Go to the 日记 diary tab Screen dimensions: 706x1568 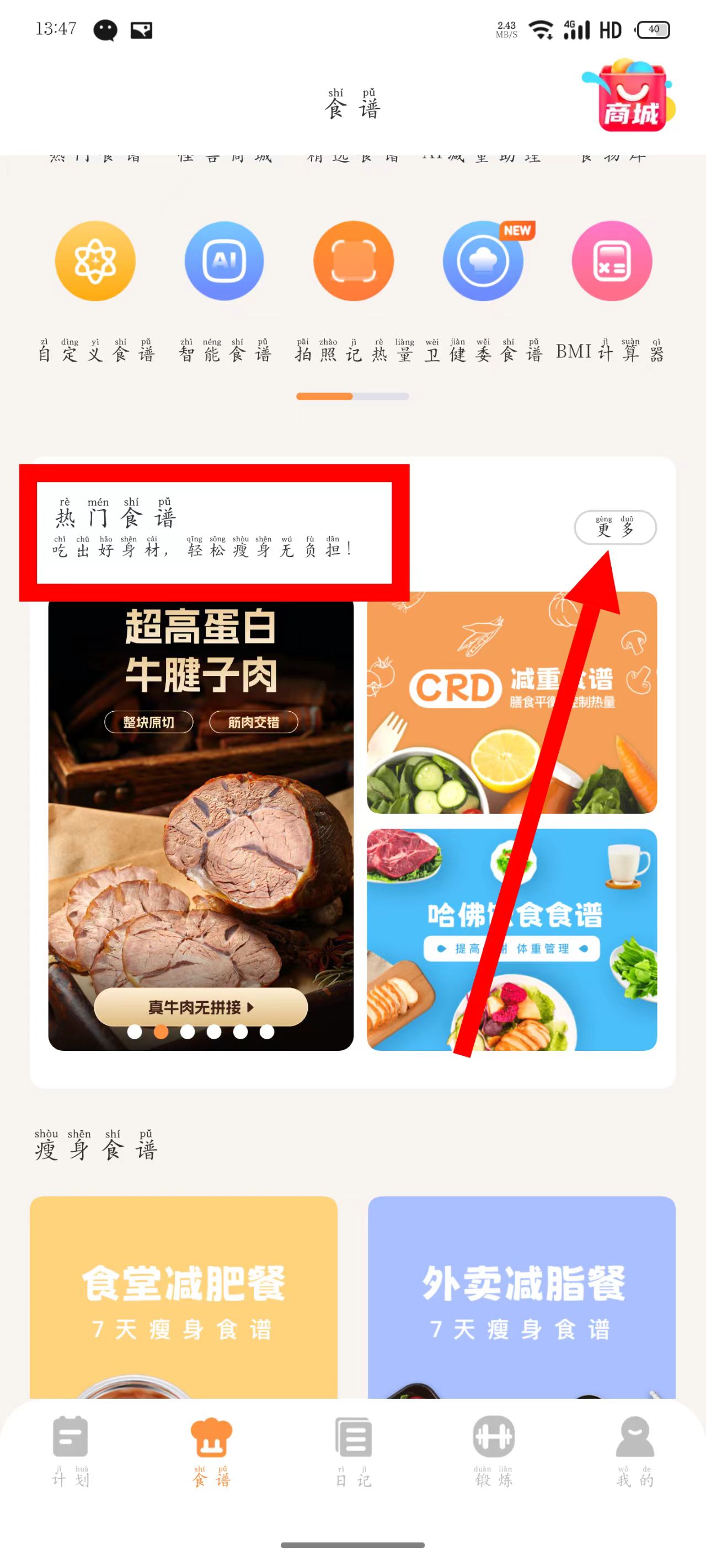coord(354,1452)
